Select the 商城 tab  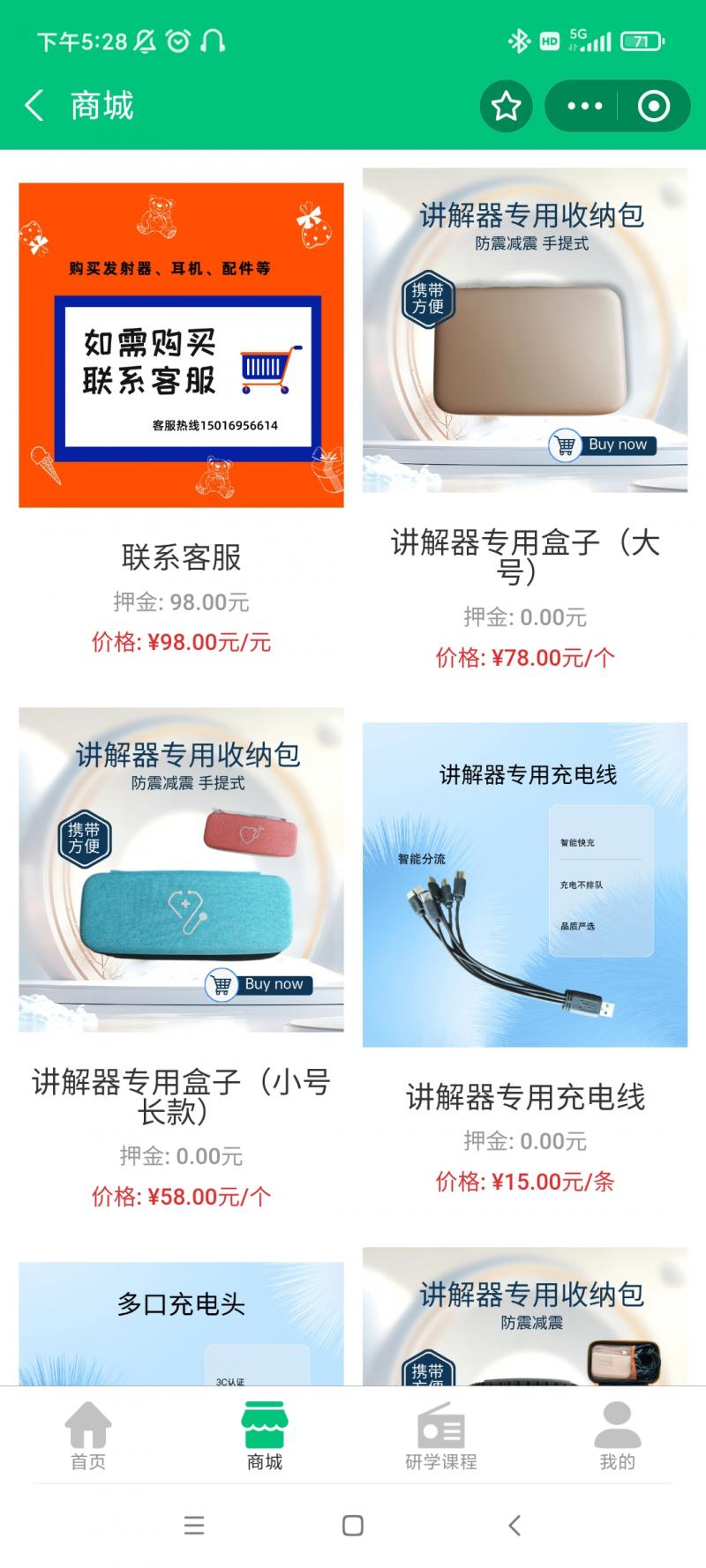(x=265, y=1436)
